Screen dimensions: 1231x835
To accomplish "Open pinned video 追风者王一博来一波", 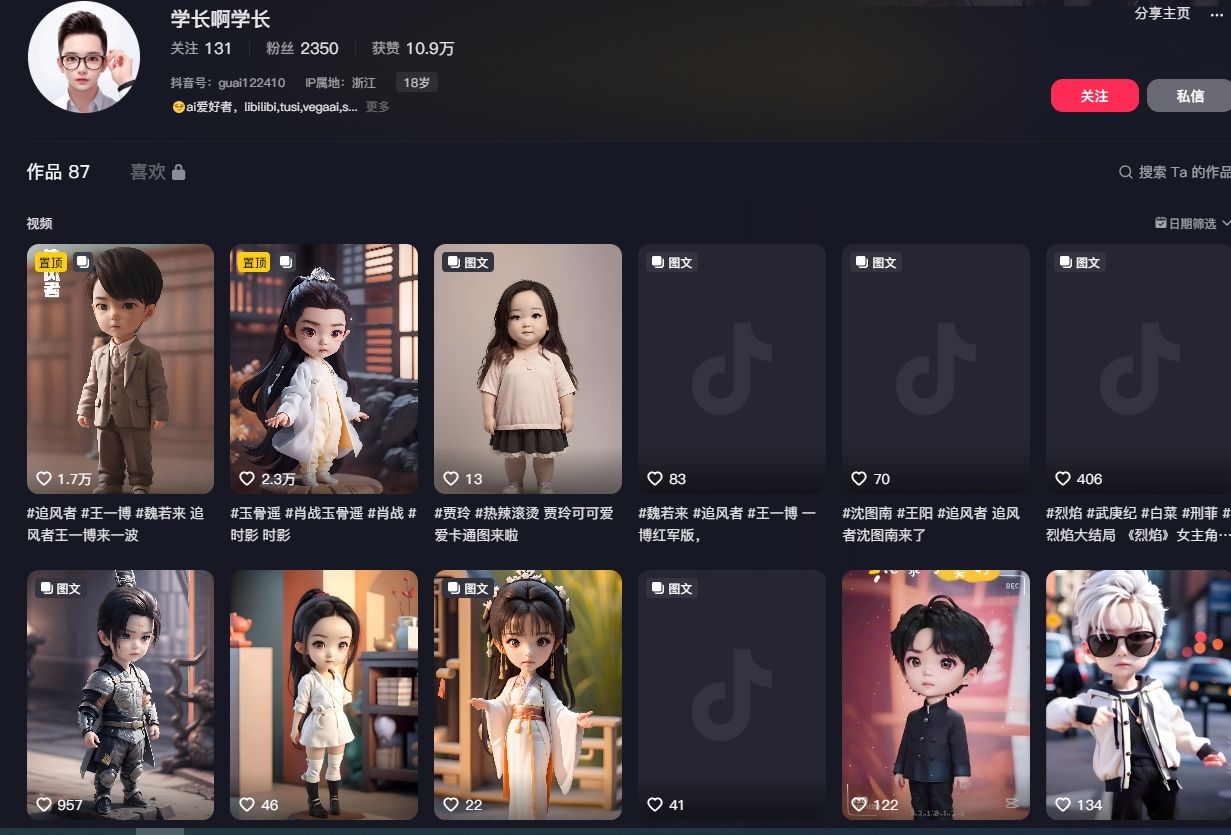I will pos(120,368).
